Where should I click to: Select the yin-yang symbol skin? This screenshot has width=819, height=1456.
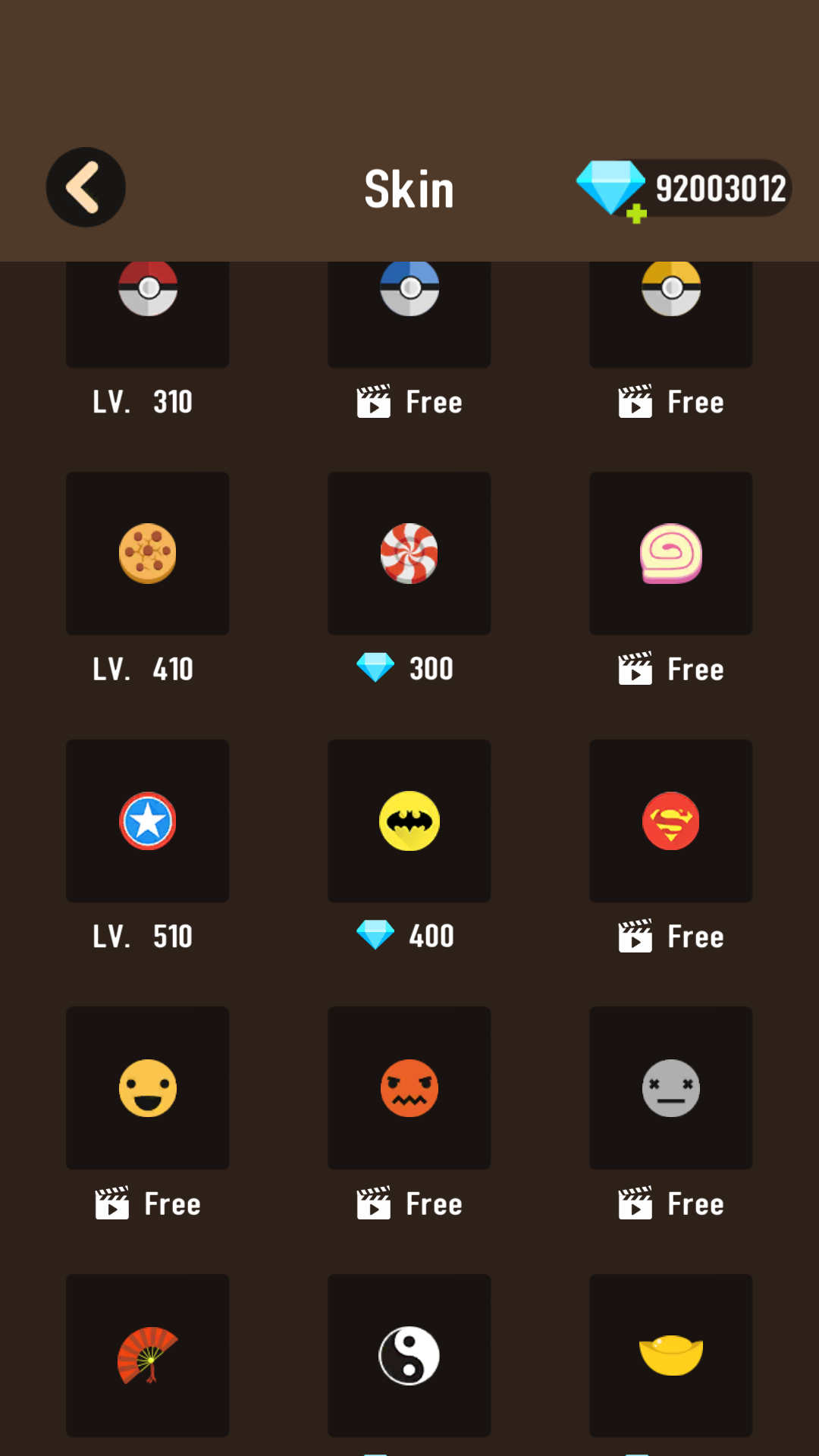tap(409, 1357)
